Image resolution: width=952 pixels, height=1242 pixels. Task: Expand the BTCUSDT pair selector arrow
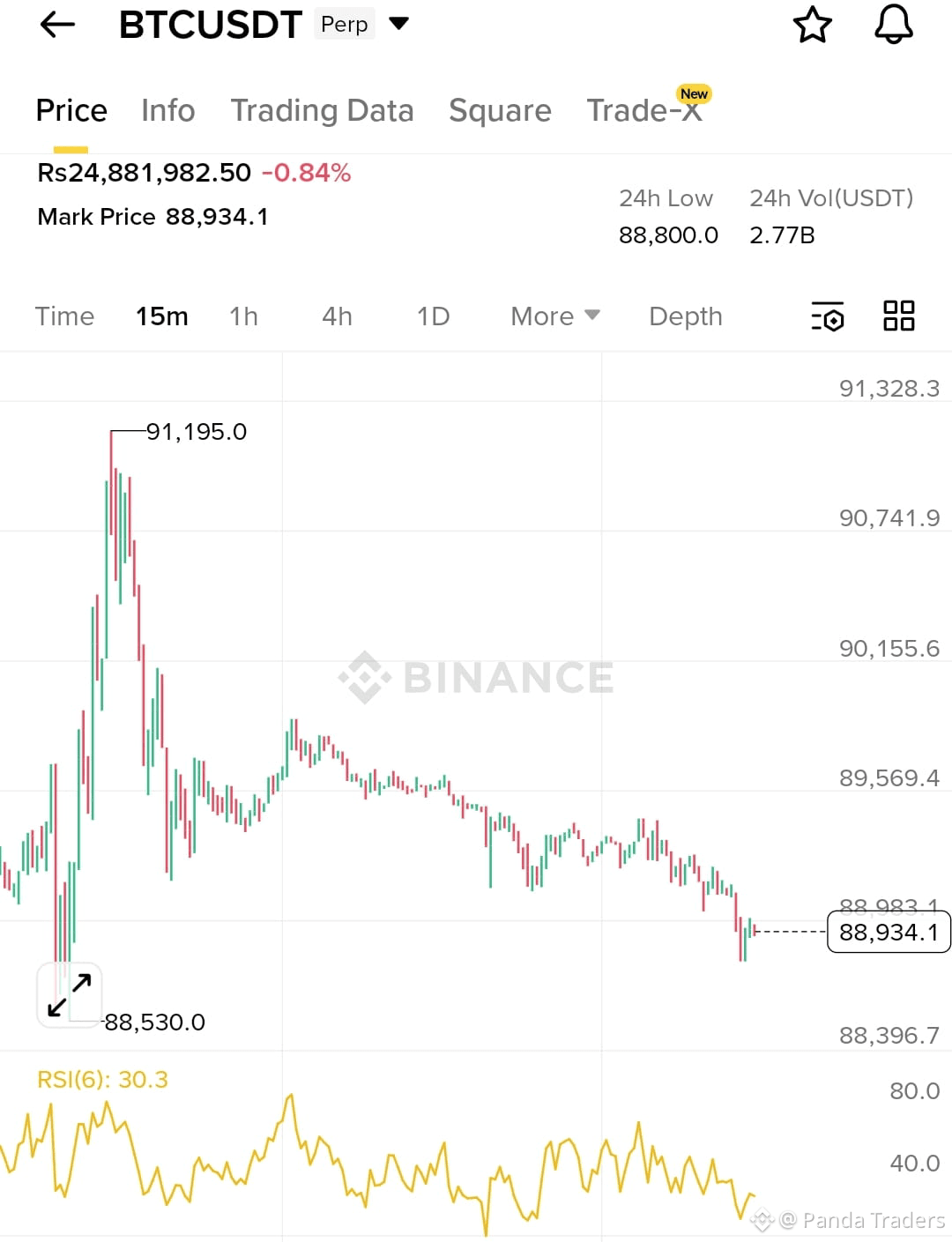point(398,24)
